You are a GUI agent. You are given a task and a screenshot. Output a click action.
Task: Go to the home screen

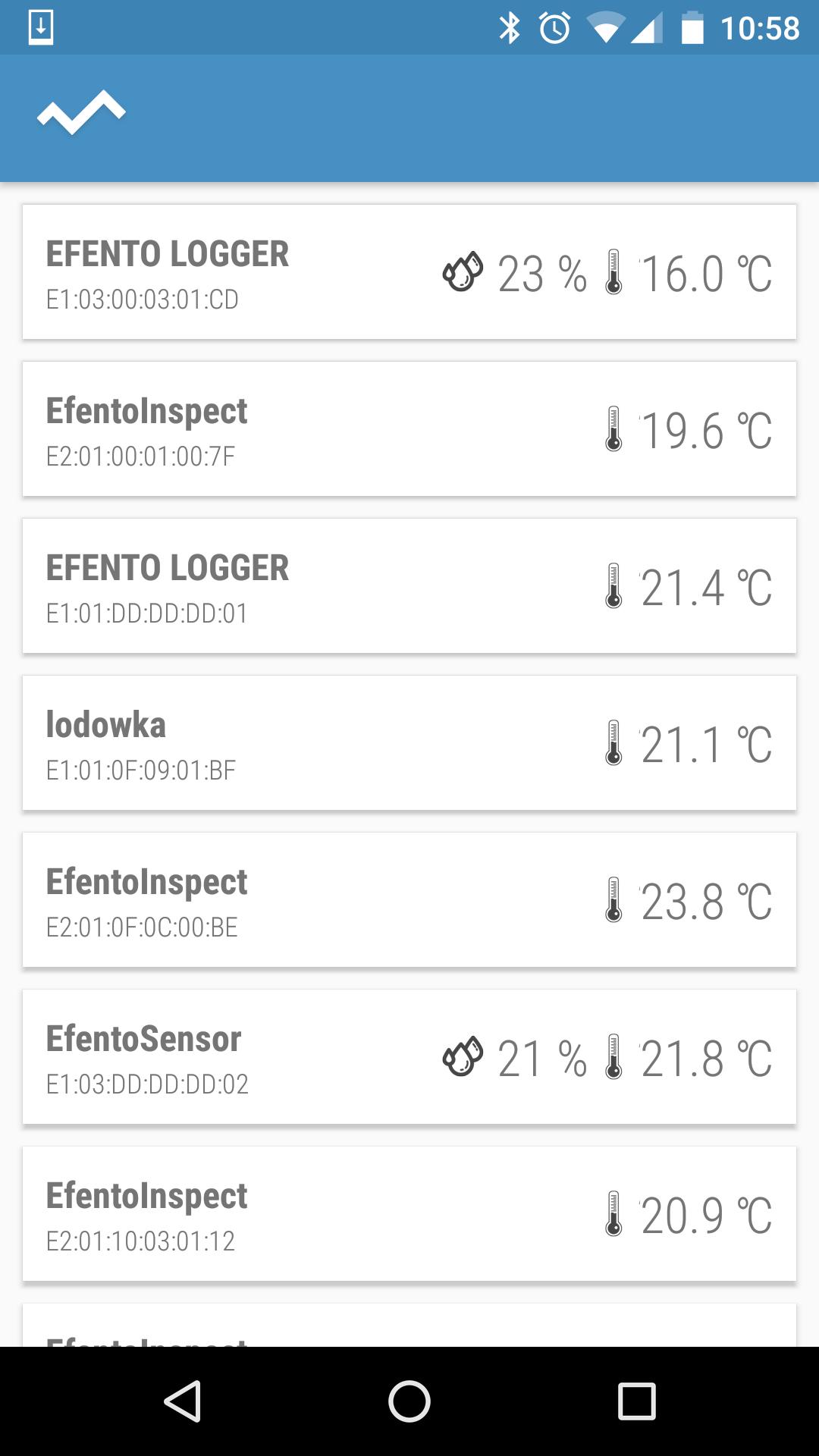[x=409, y=1401]
